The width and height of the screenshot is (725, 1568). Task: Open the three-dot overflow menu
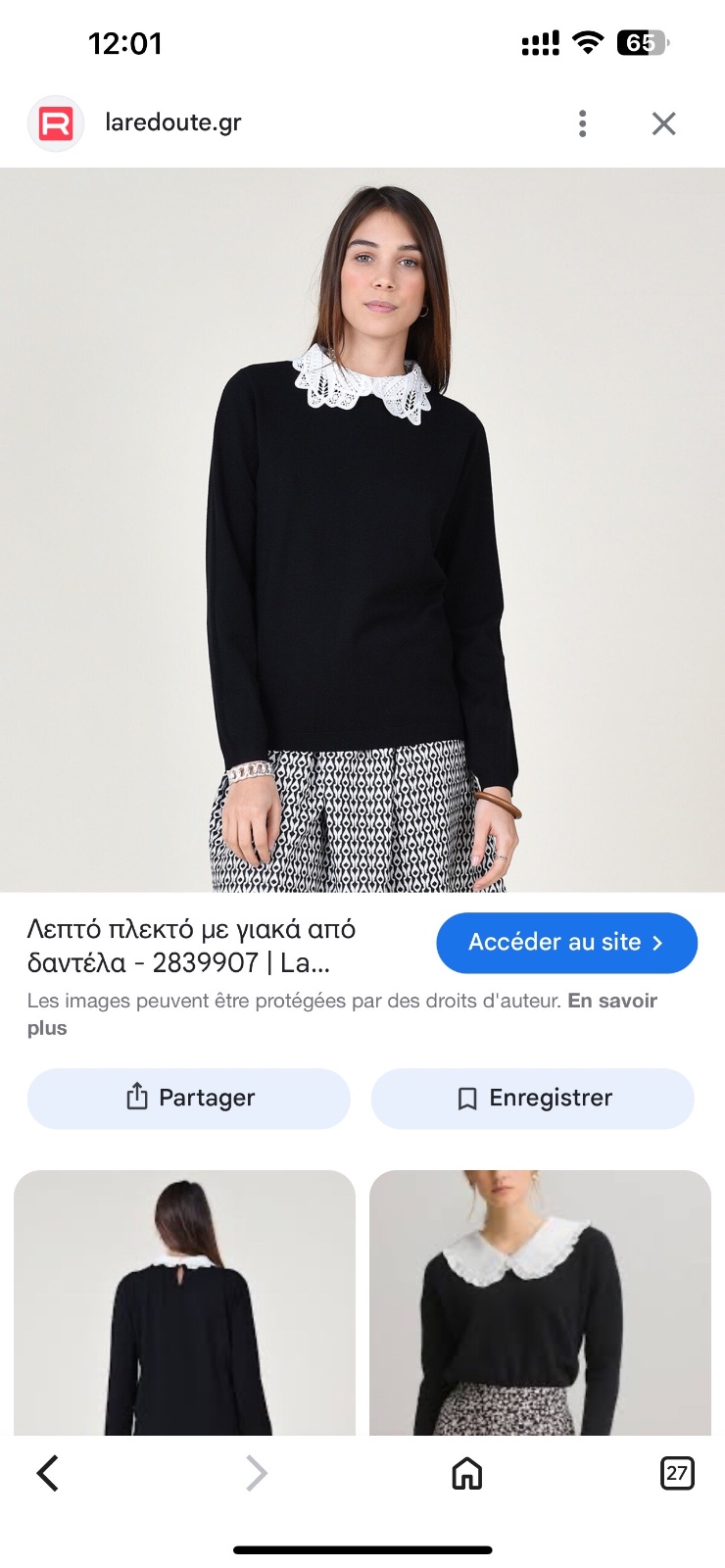click(x=582, y=123)
